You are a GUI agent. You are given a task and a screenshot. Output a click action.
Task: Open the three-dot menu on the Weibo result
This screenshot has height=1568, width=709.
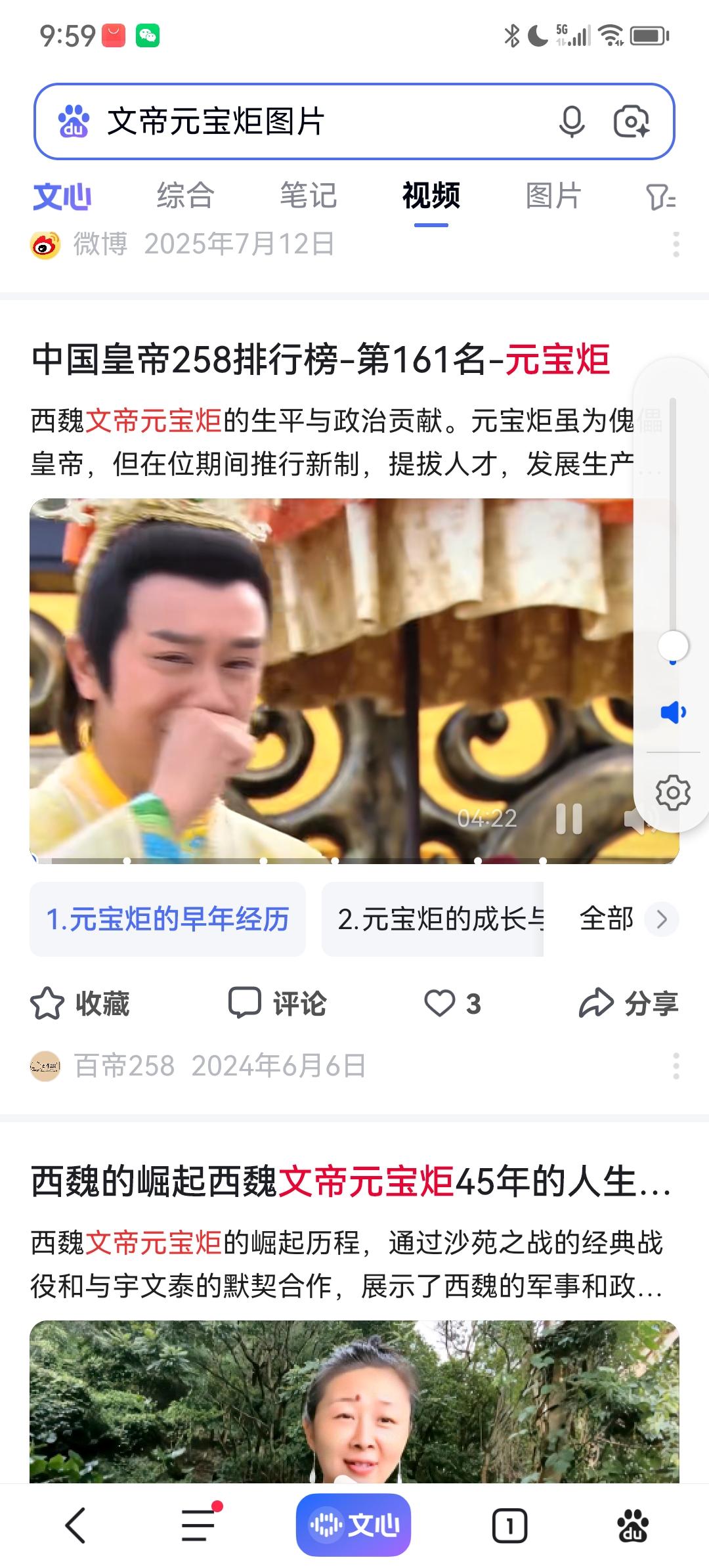(x=676, y=245)
